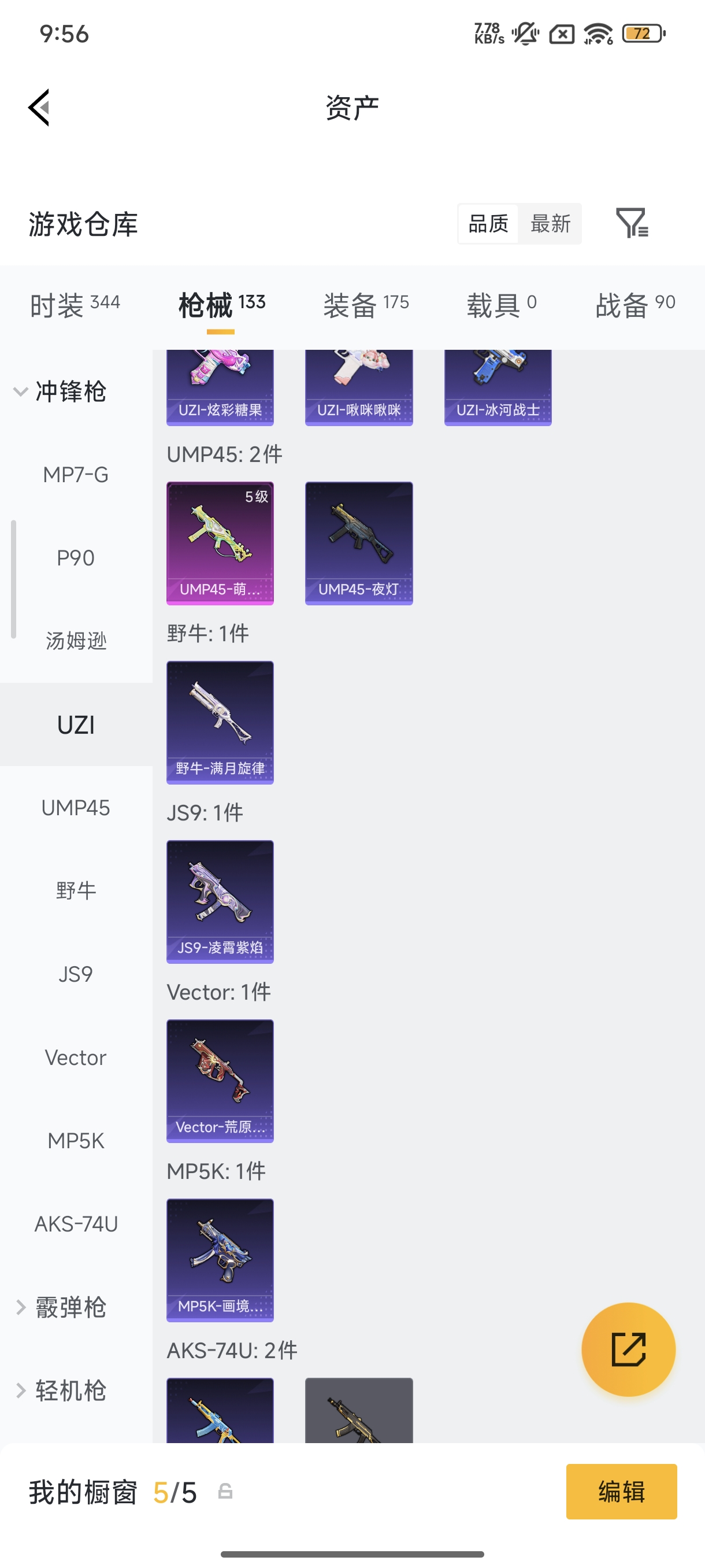Expand the 霰弹枪 category
Image resolution: width=705 pixels, height=1568 pixels.
click(61, 1307)
